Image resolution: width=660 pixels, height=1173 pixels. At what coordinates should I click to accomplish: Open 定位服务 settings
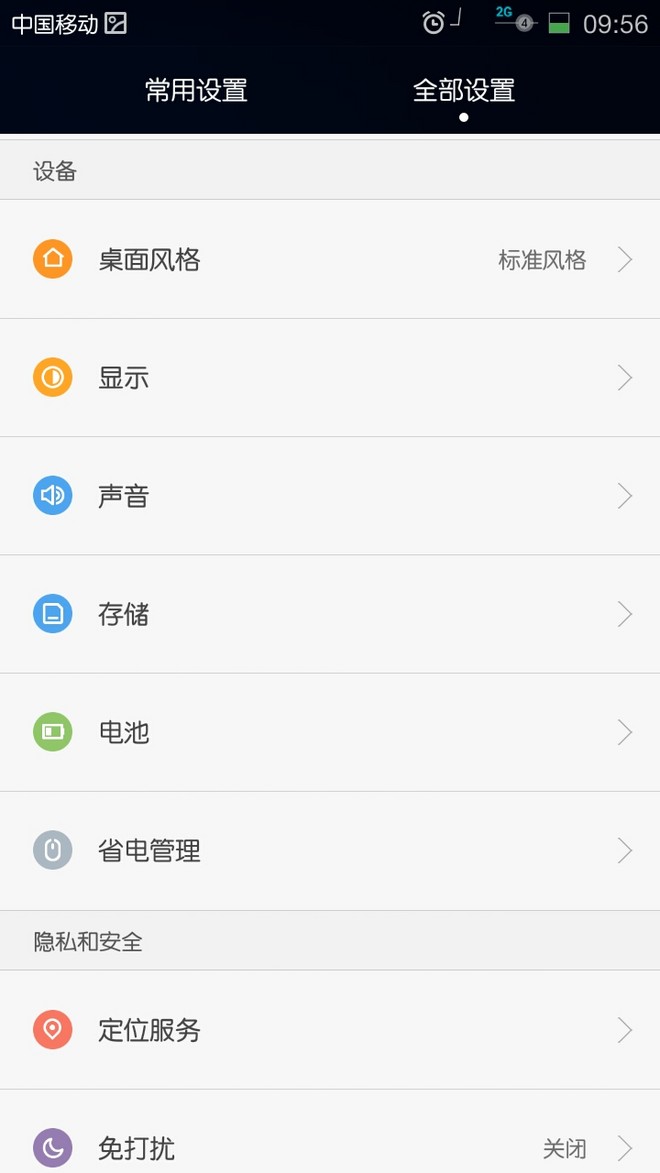330,1030
